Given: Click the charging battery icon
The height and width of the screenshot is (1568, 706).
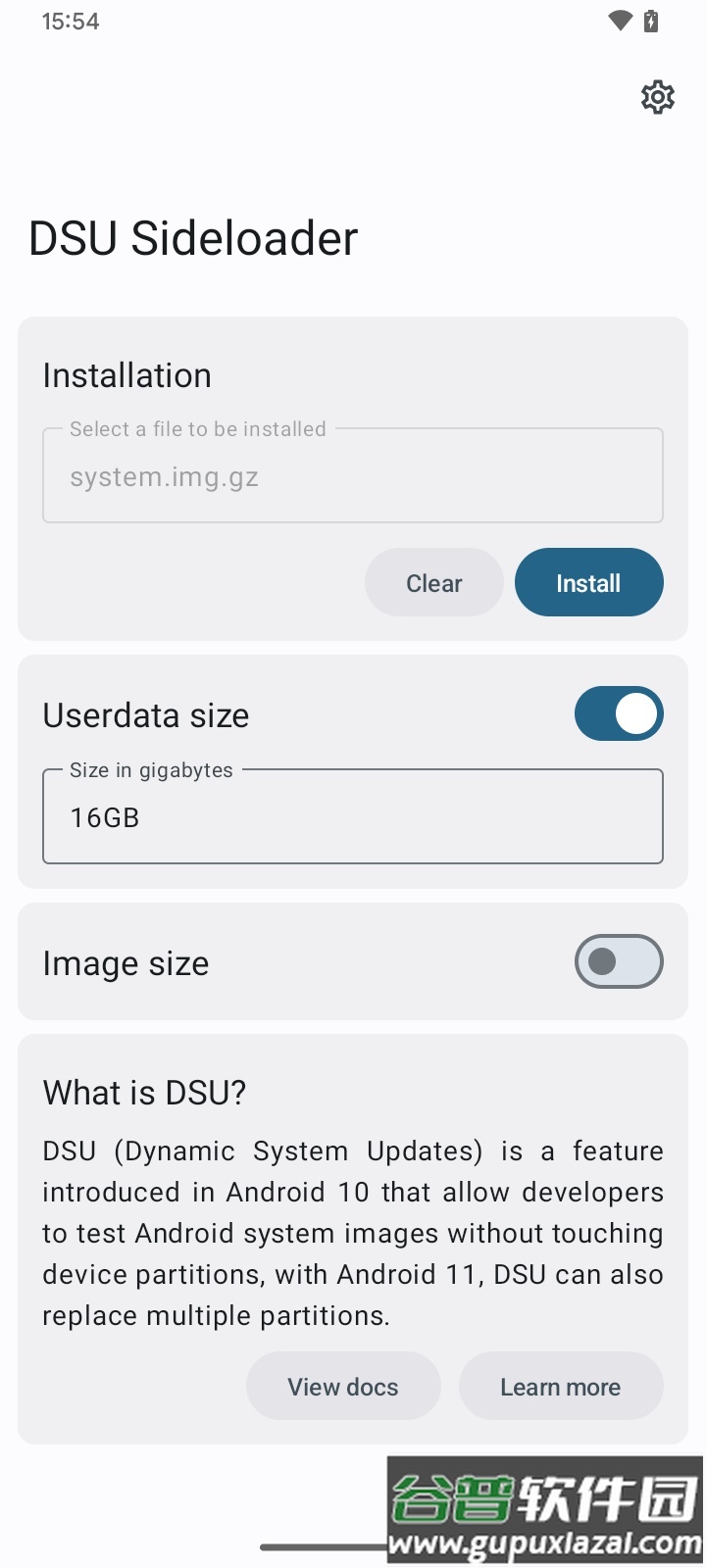Looking at the screenshot, I should (649, 21).
